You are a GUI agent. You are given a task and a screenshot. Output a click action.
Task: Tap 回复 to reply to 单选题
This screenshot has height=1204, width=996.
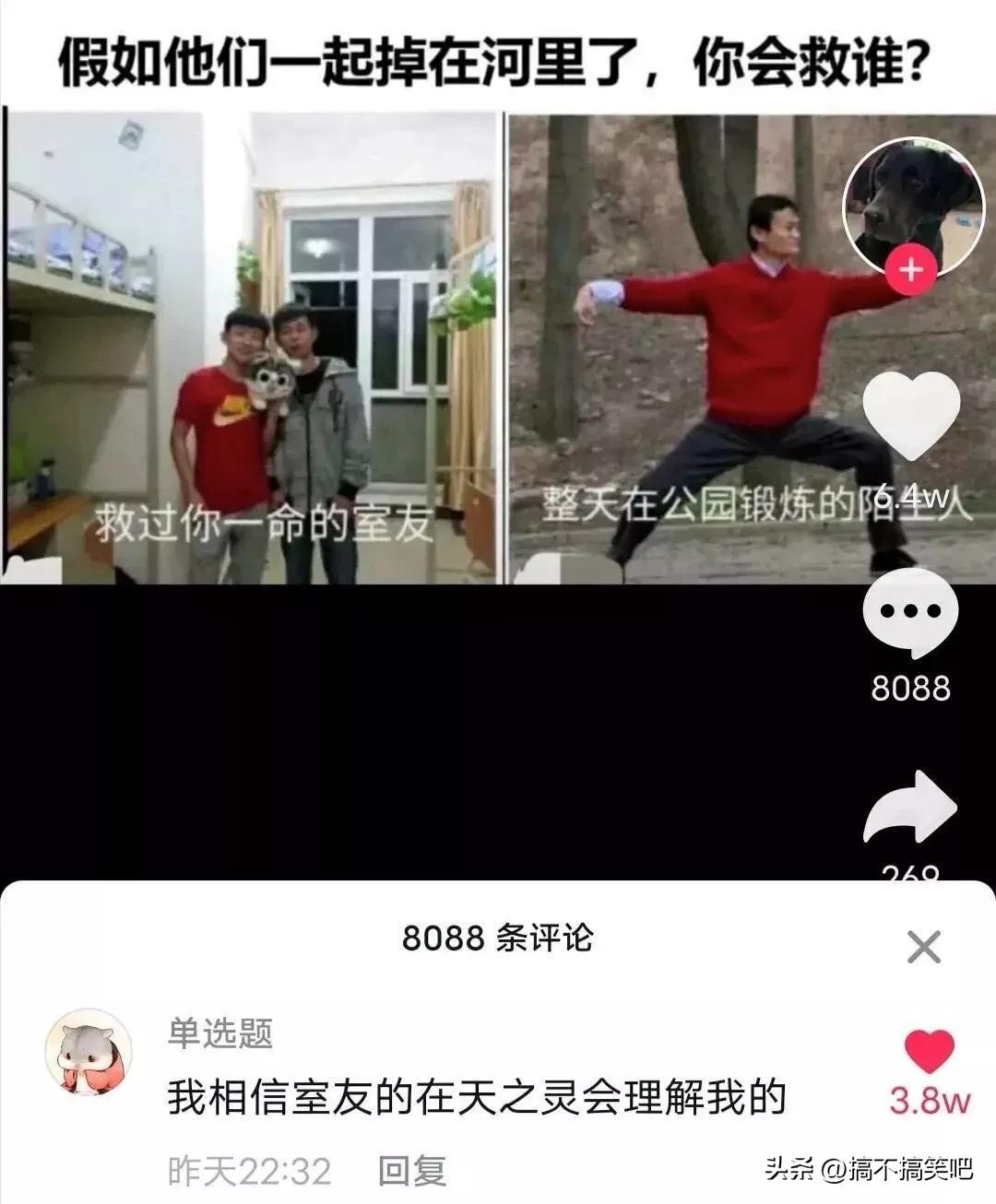click(x=412, y=1171)
